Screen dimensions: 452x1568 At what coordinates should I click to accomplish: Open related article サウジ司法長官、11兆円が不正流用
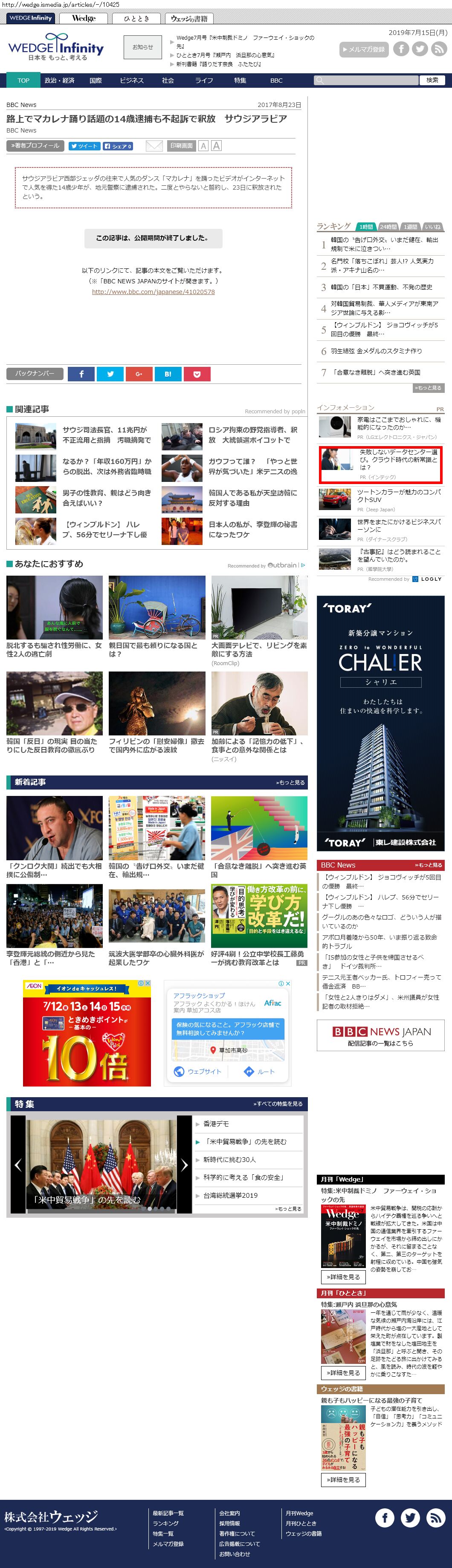(x=107, y=435)
